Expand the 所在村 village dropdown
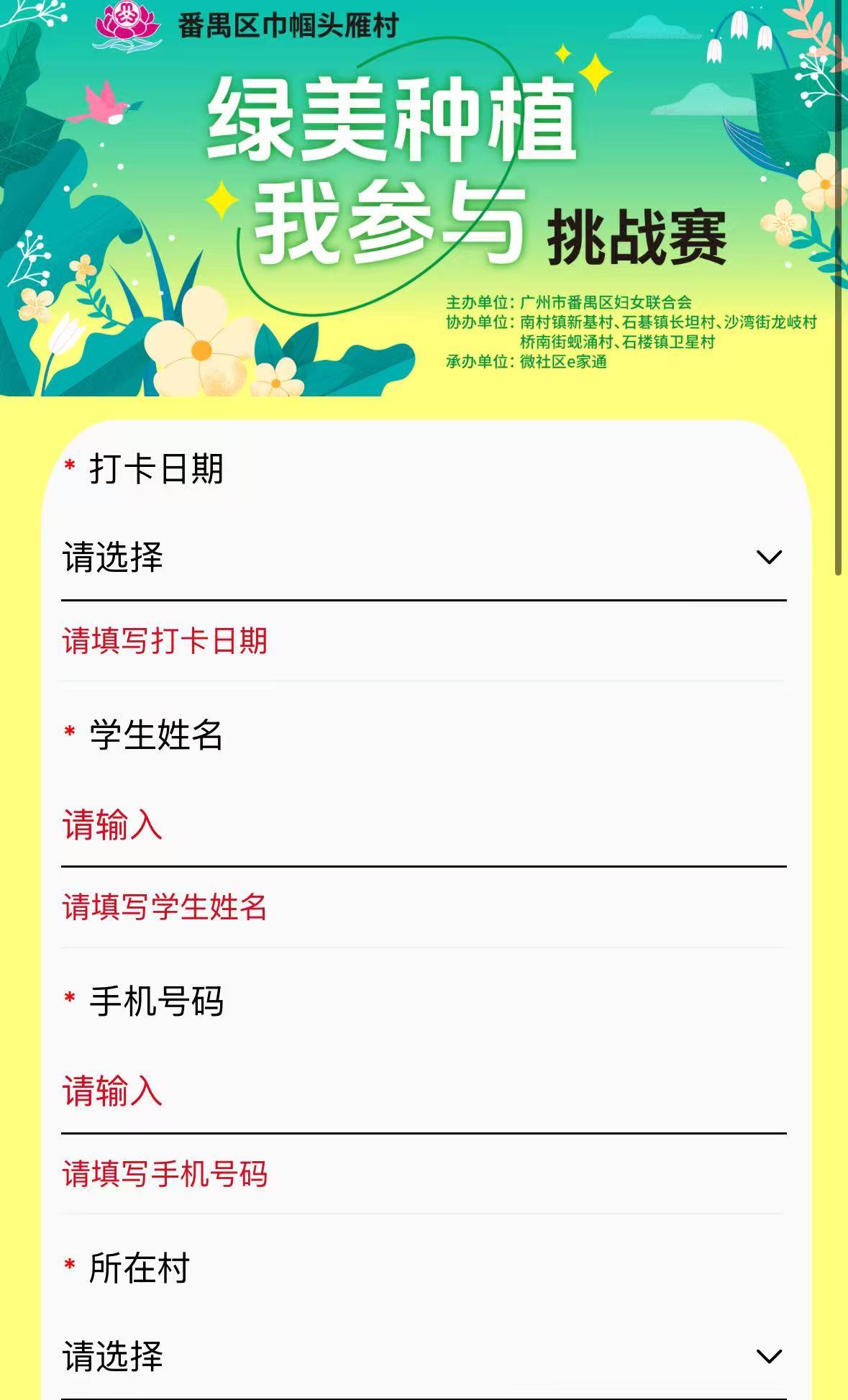This screenshot has width=848, height=1400. click(x=423, y=1357)
